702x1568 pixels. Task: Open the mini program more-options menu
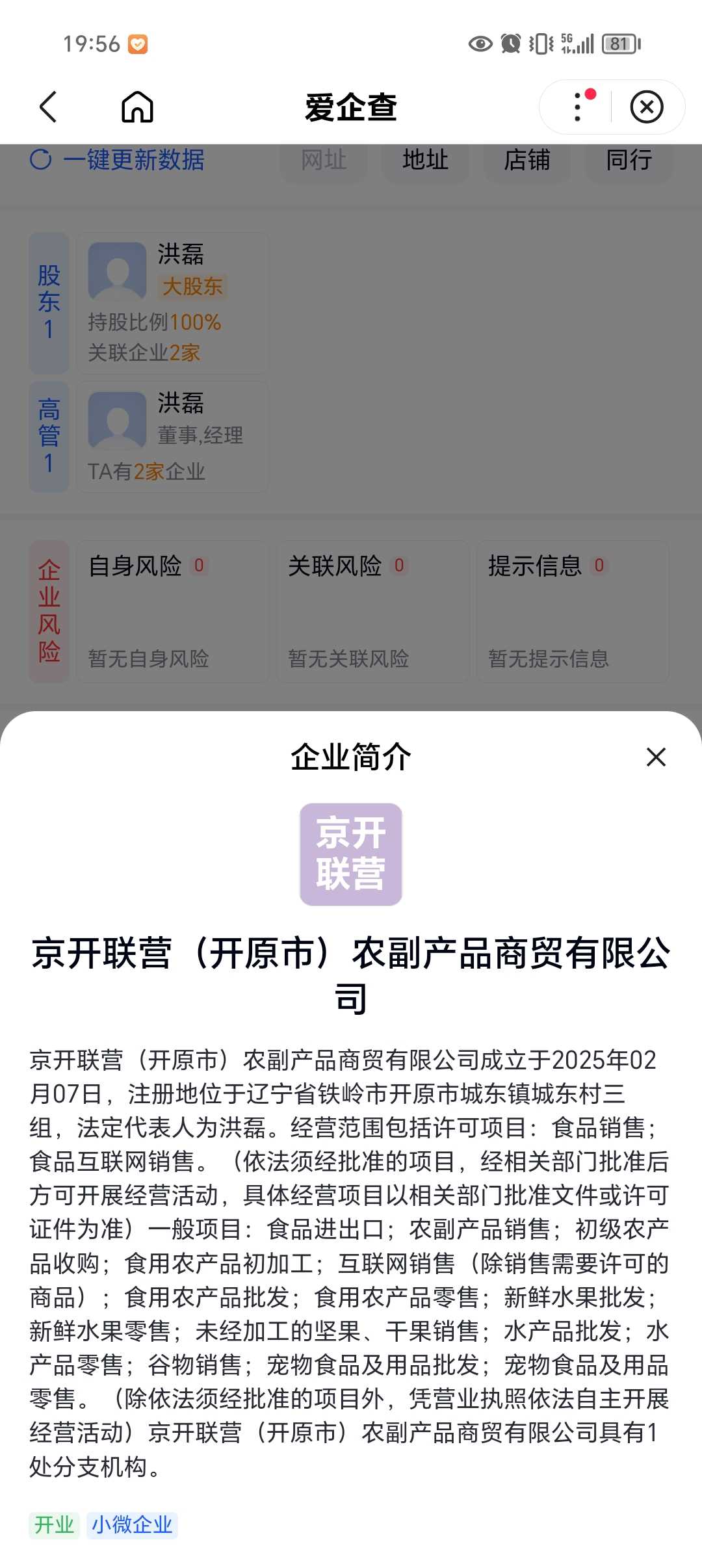click(x=577, y=107)
